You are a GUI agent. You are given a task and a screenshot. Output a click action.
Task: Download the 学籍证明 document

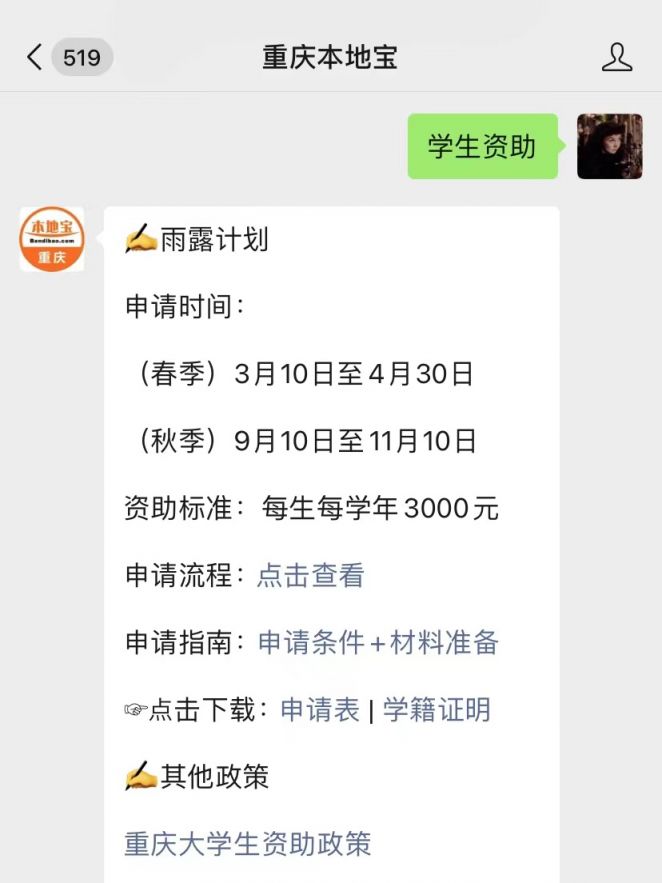coord(437,710)
